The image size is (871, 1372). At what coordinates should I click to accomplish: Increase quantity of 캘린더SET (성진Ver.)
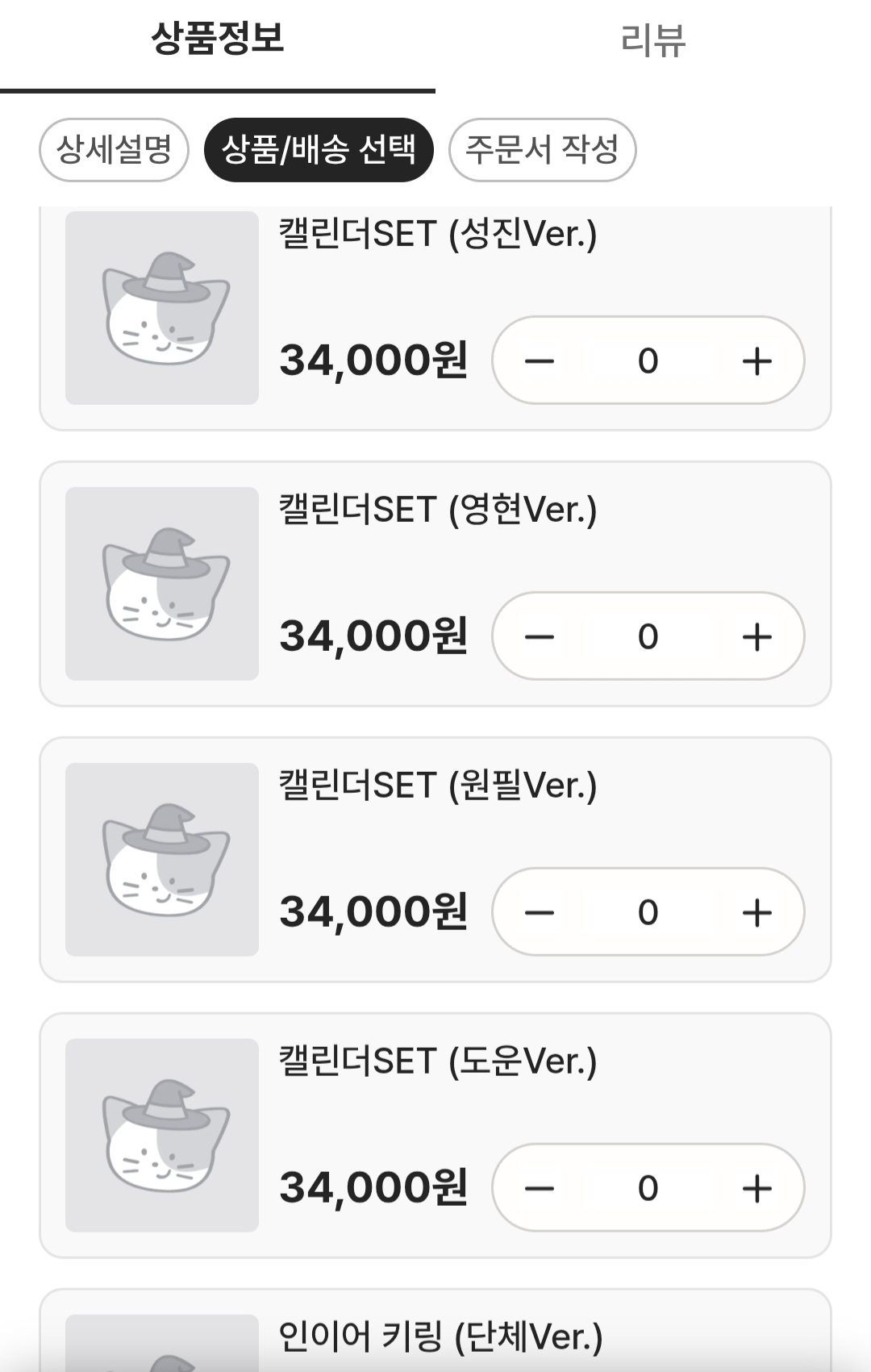[x=756, y=361]
